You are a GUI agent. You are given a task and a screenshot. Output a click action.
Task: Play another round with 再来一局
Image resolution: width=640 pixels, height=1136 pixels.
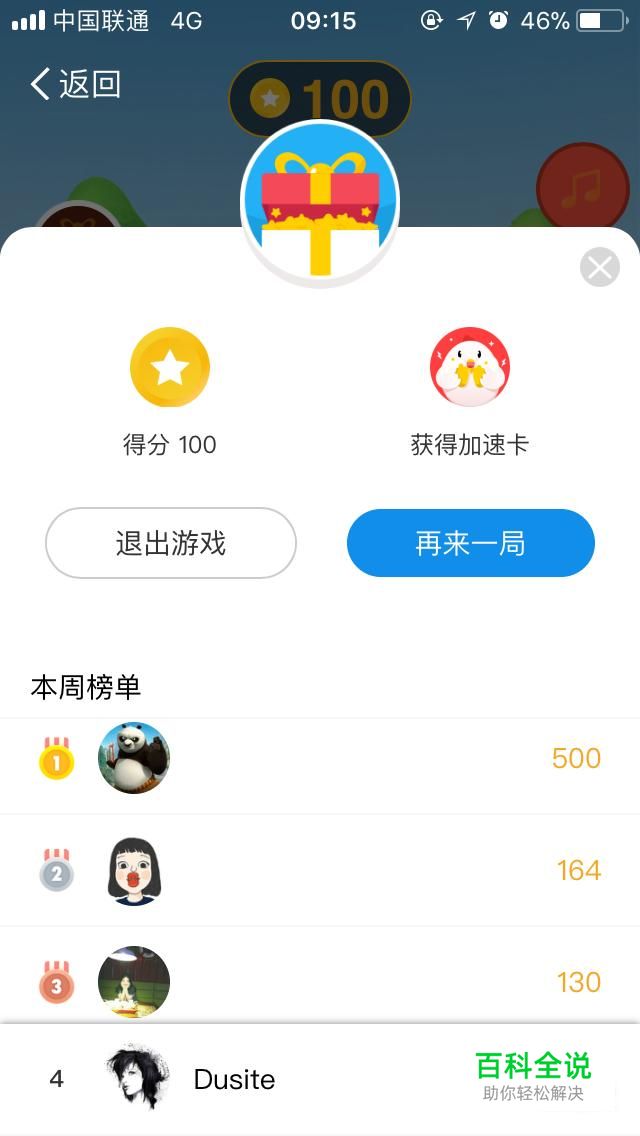pyautogui.click(x=470, y=543)
